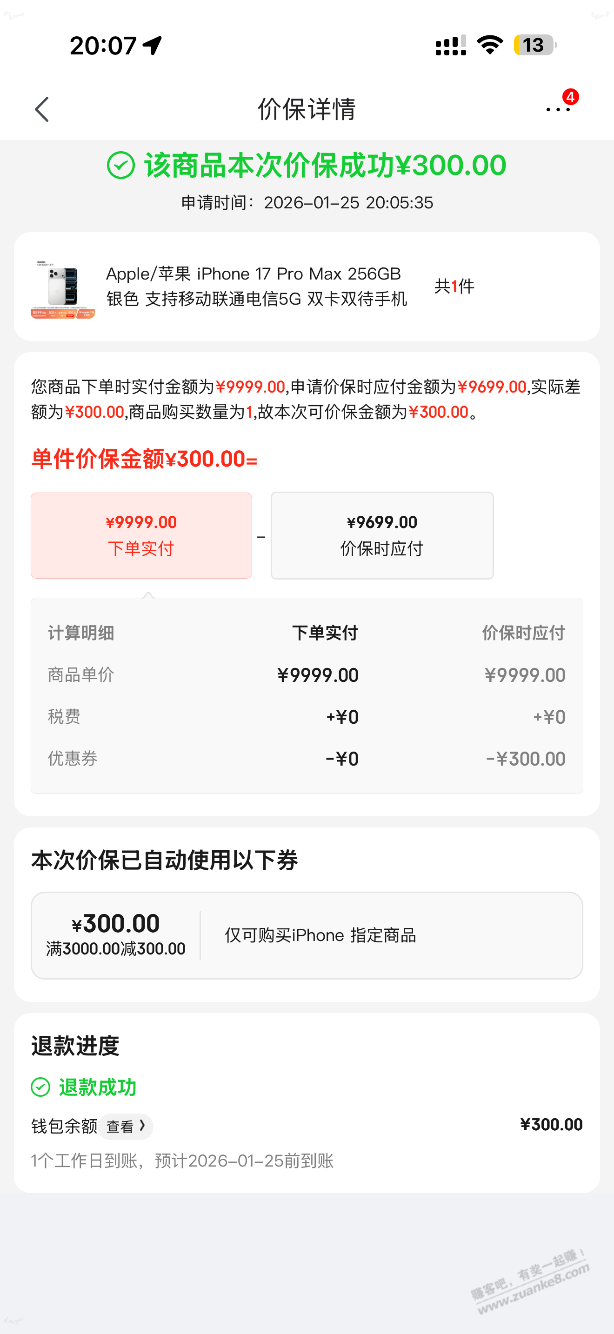The width and height of the screenshot is (614, 1334).
Task: Tap 查看 next to 钱包余额
Action: (x=127, y=1126)
